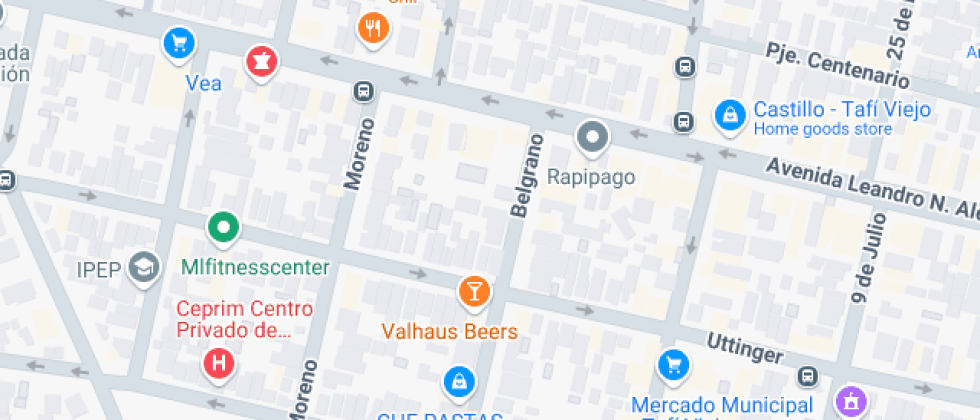Open the Valhaus Beers bar pin
980x420 pixels.
coord(474,292)
